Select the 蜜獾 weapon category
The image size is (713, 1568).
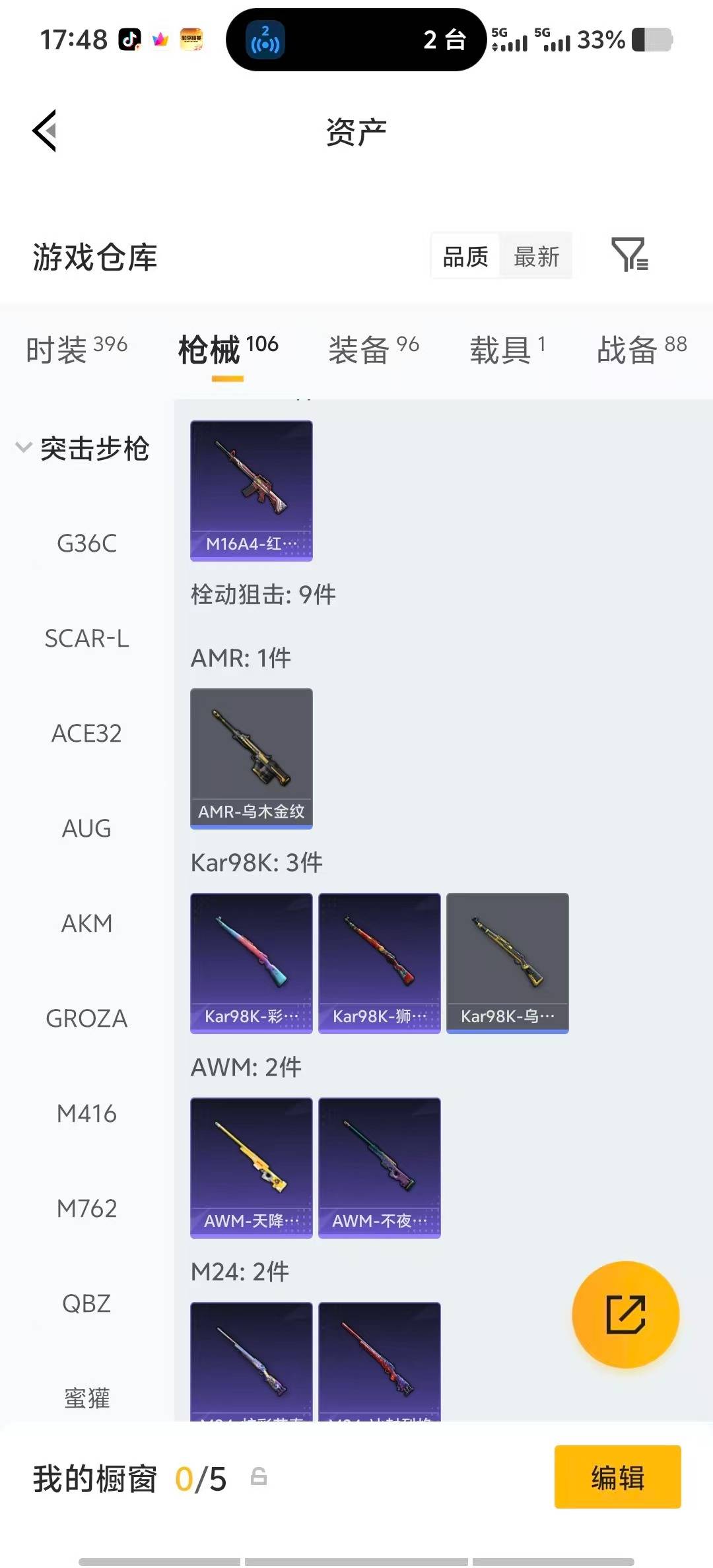[86, 1398]
